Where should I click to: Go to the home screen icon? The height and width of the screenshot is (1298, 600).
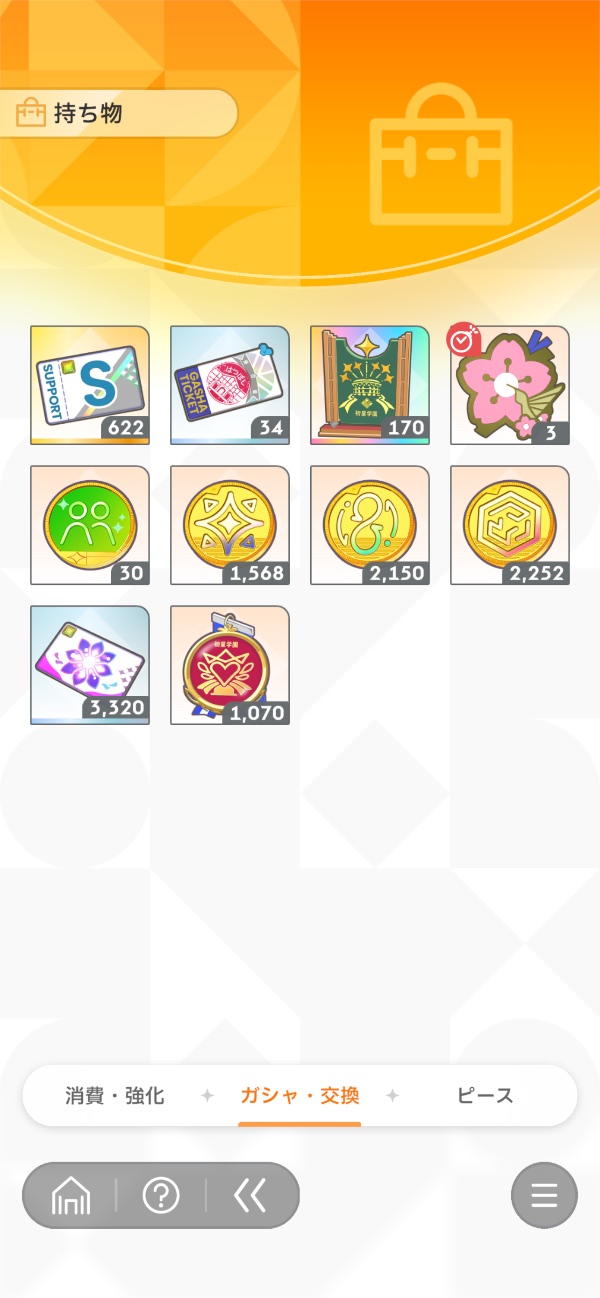coord(71,1195)
